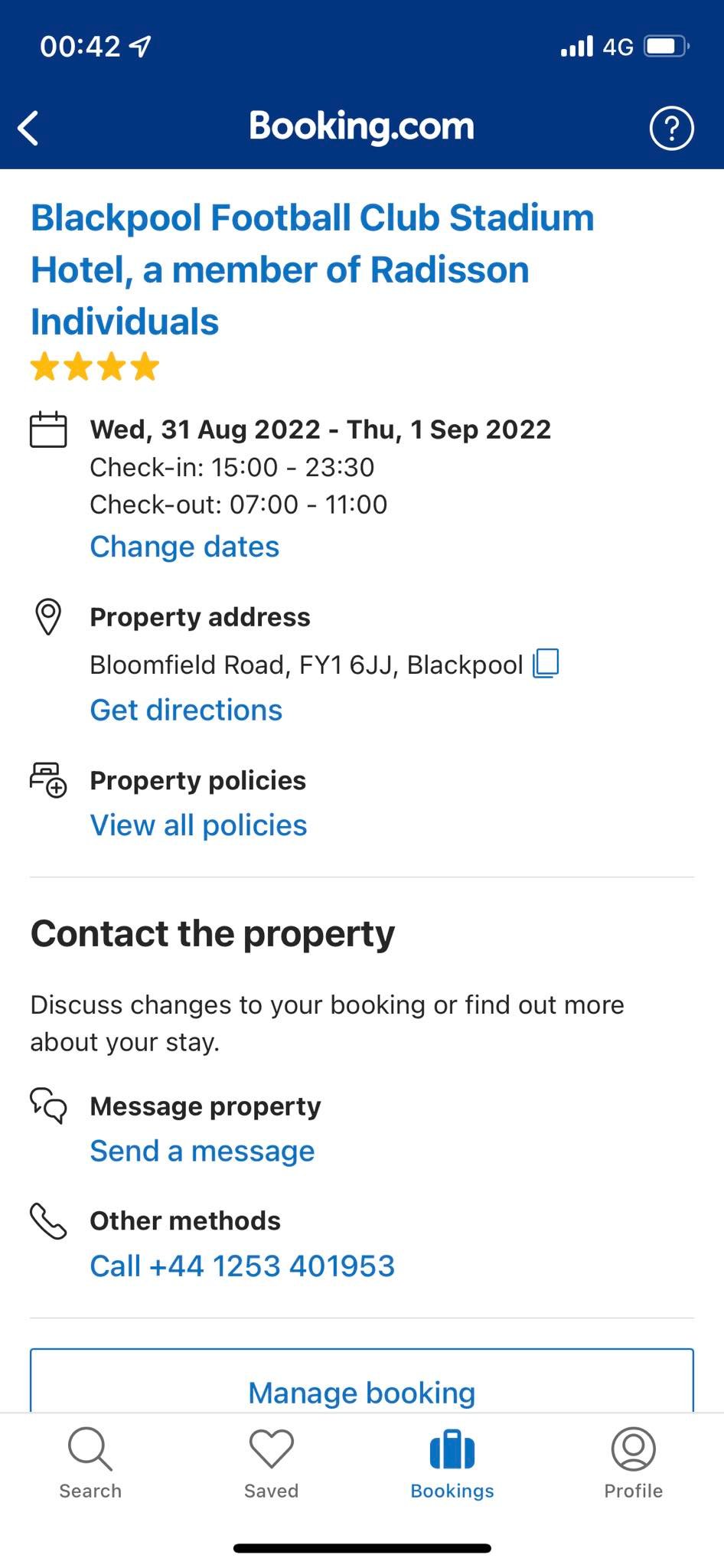Screen dimensions: 724x1568
Task: Copy the Bloomfield Road property address
Action: click(x=546, y=663)
